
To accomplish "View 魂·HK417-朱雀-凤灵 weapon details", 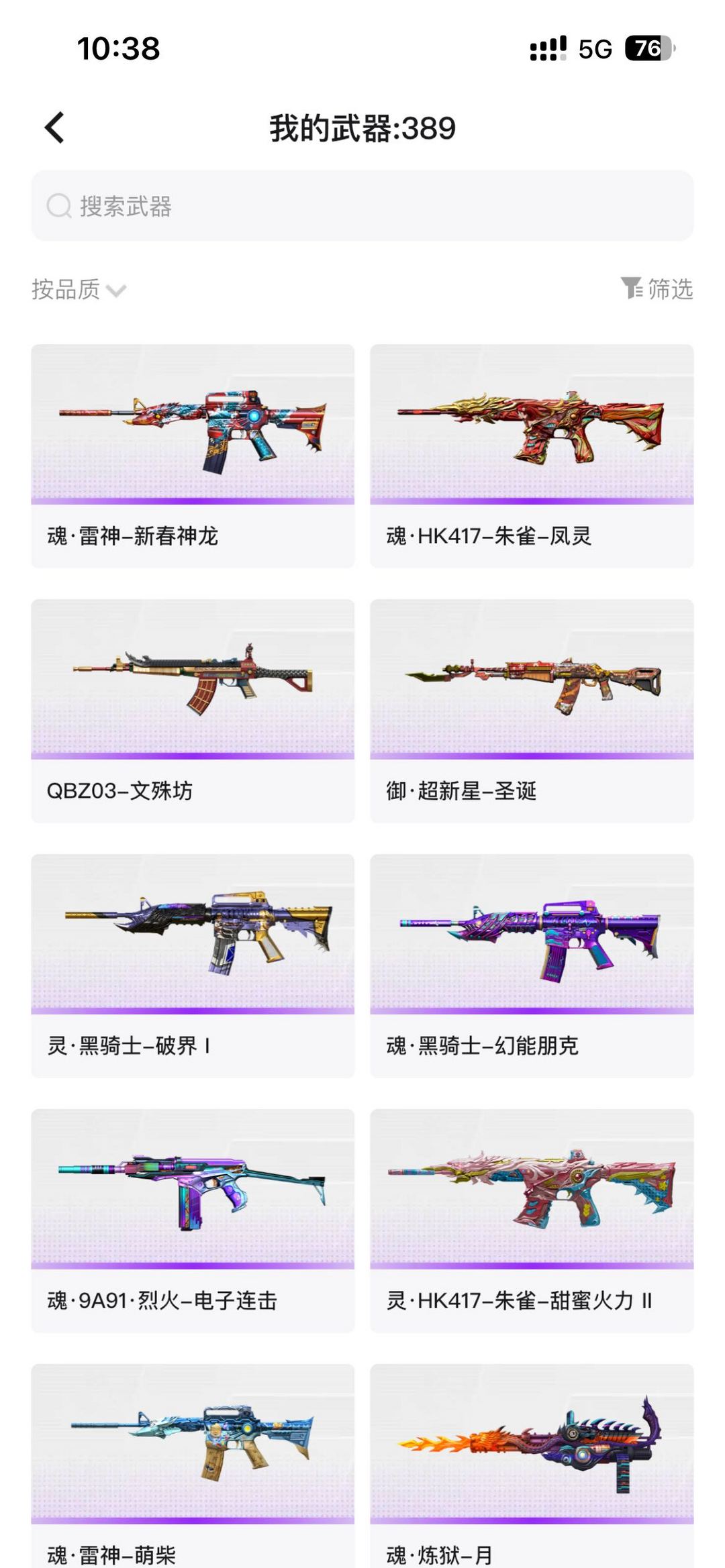I will pyautogui.click(x=532, y=455).
